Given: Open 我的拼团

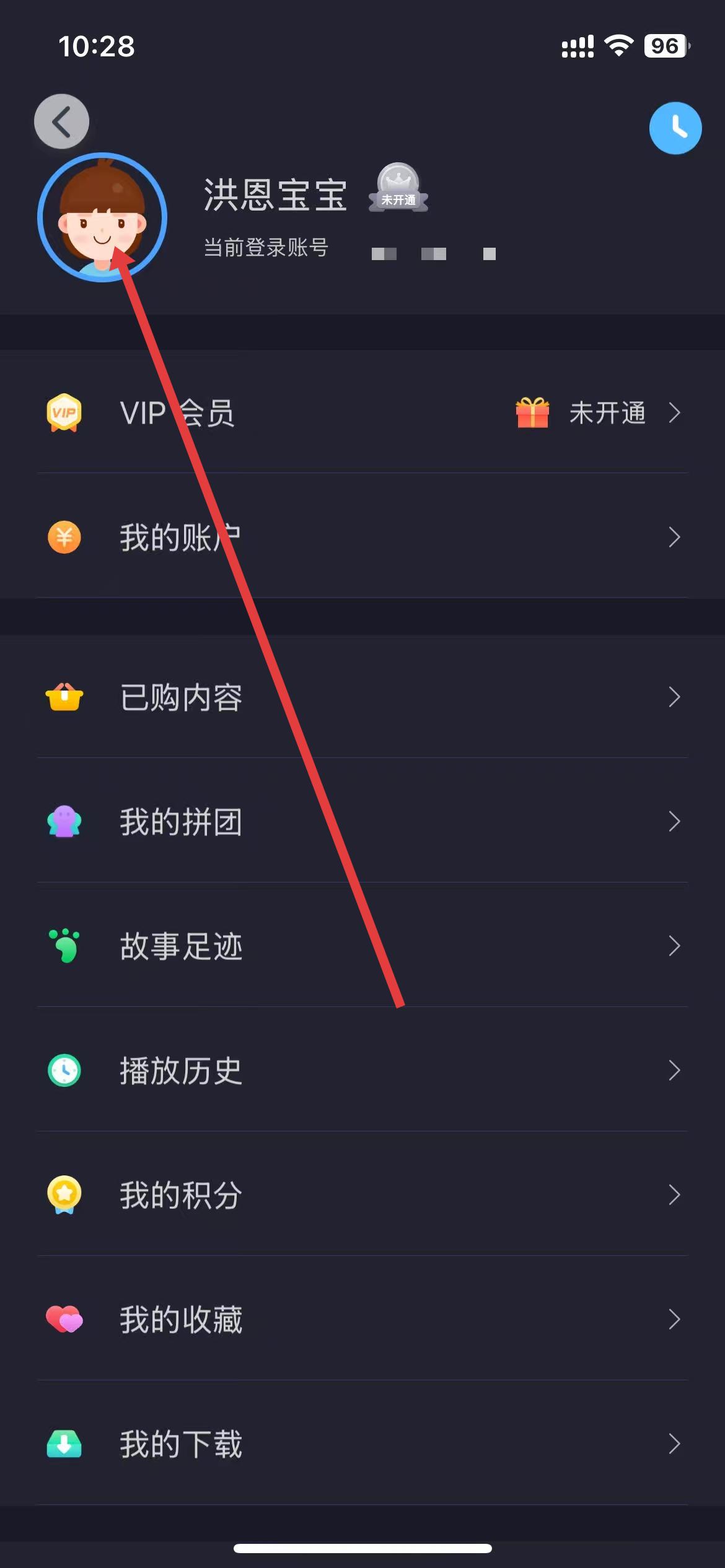Looking at the screenshot, I should [362, 822].
